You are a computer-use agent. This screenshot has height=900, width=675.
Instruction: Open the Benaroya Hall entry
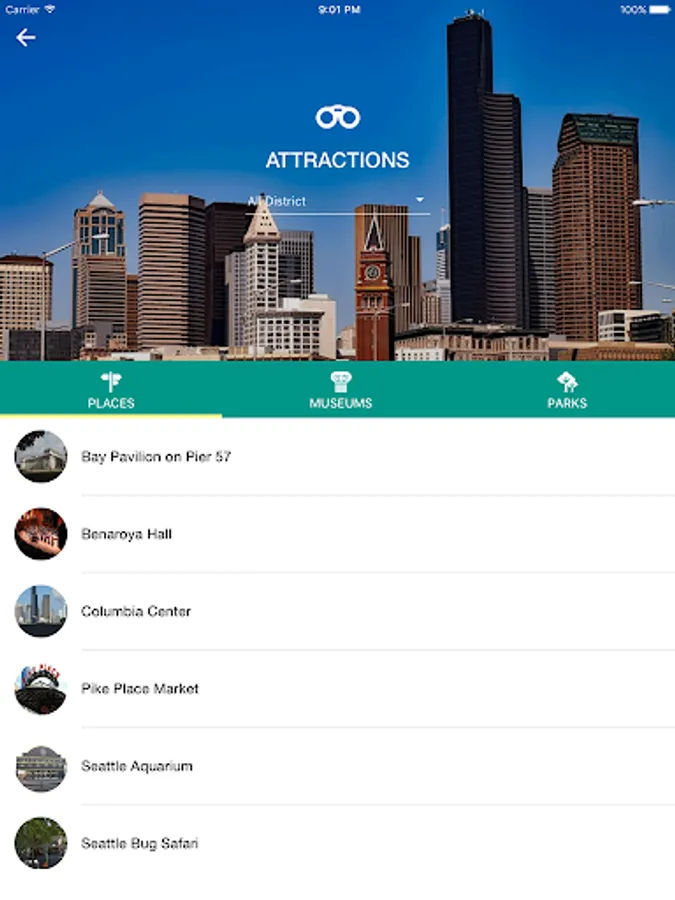127,534
